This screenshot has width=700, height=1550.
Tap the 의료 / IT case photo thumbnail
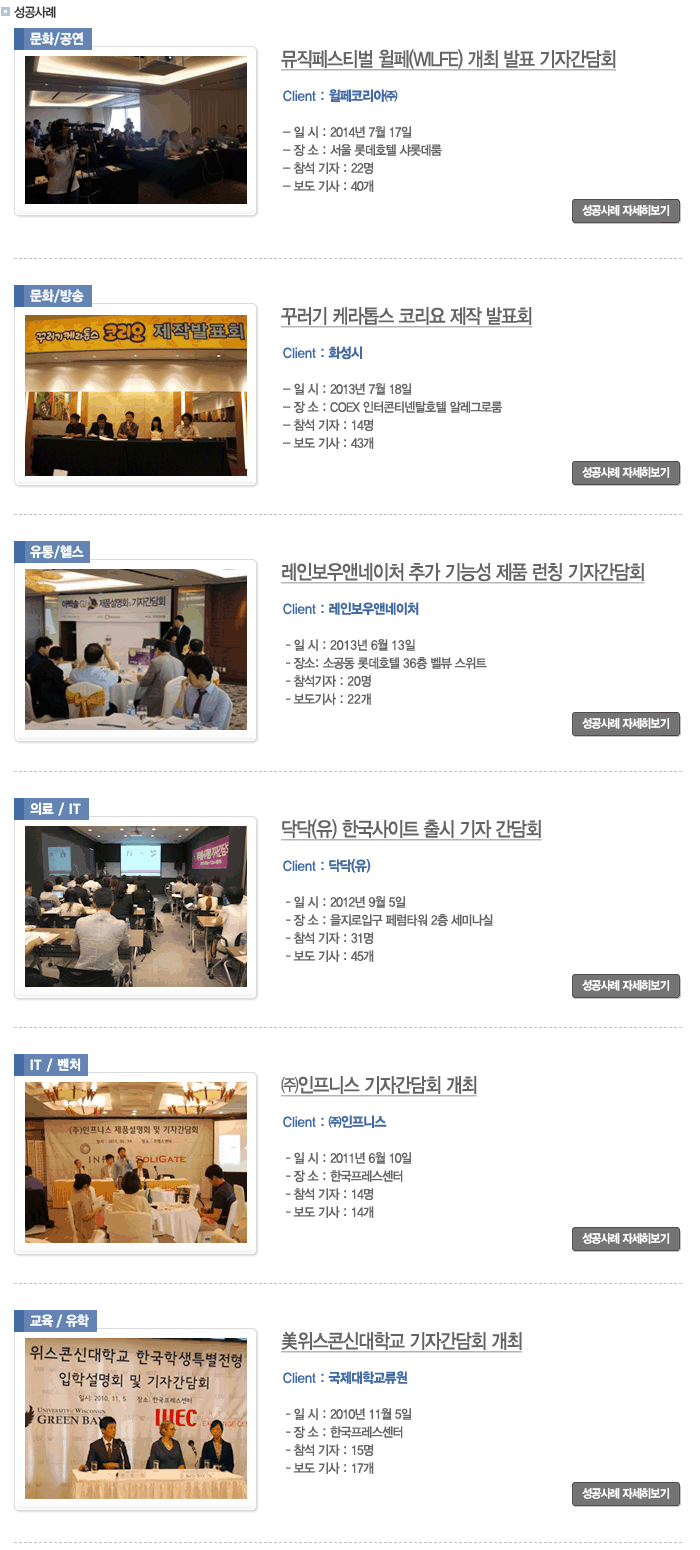tap(136, 907)
